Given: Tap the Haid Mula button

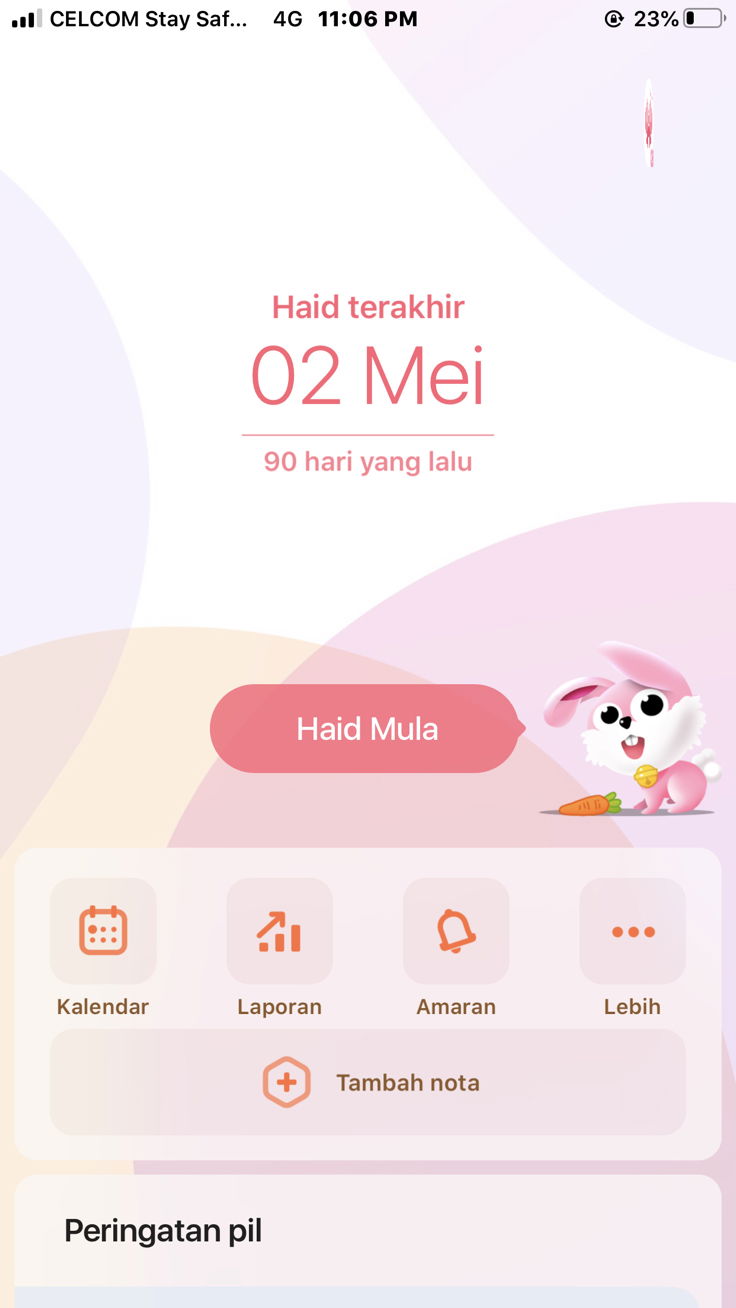Looking at the screenshot, I should tap(366, 728).
